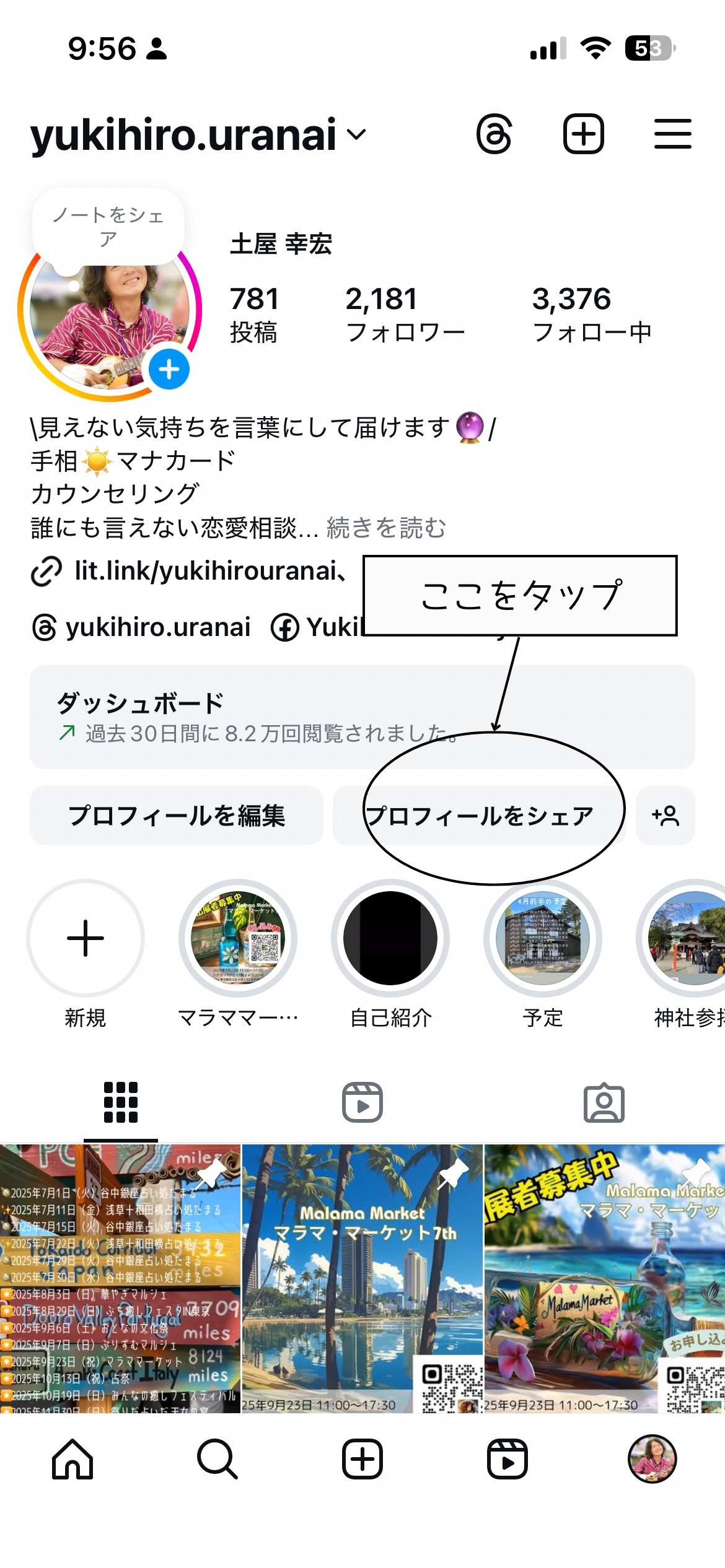Tap プロフィールをシェア button
725x1568 pixels.
click(479, 816)
